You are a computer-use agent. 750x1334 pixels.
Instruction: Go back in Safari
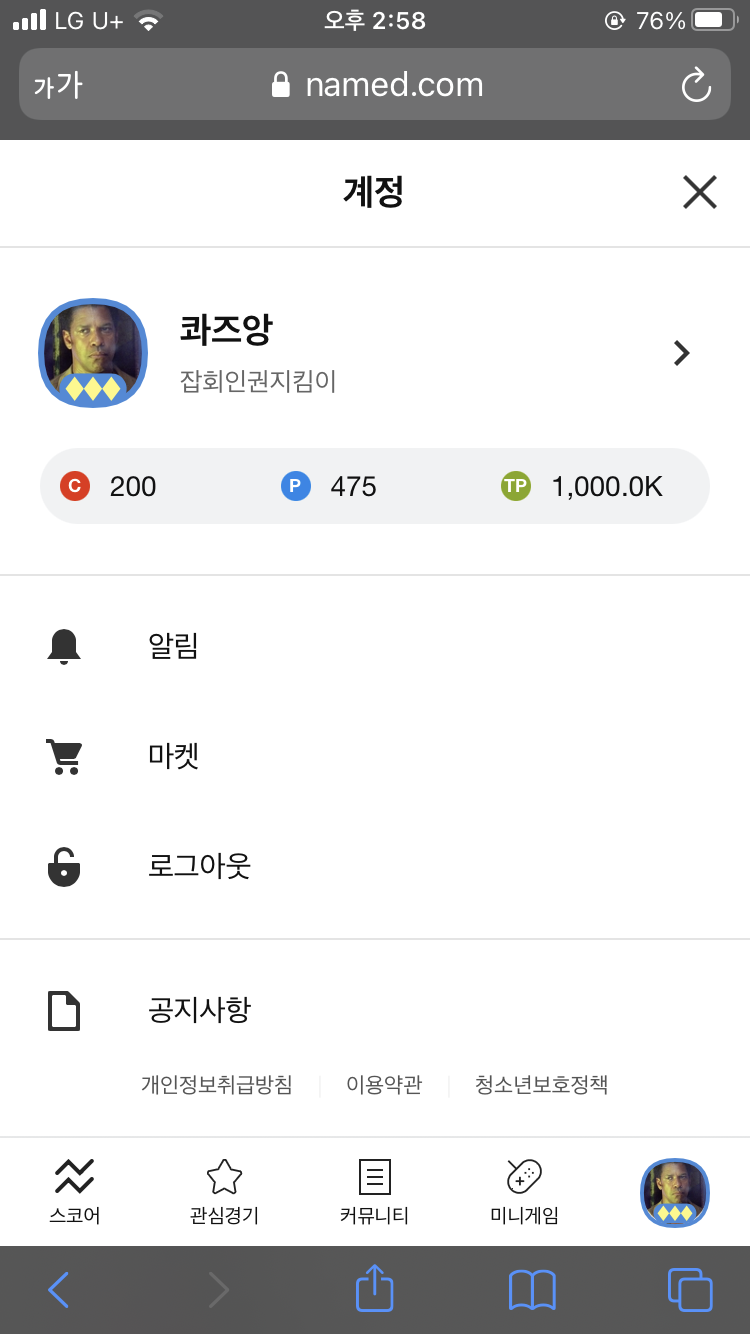click(x=59, y=1290)
